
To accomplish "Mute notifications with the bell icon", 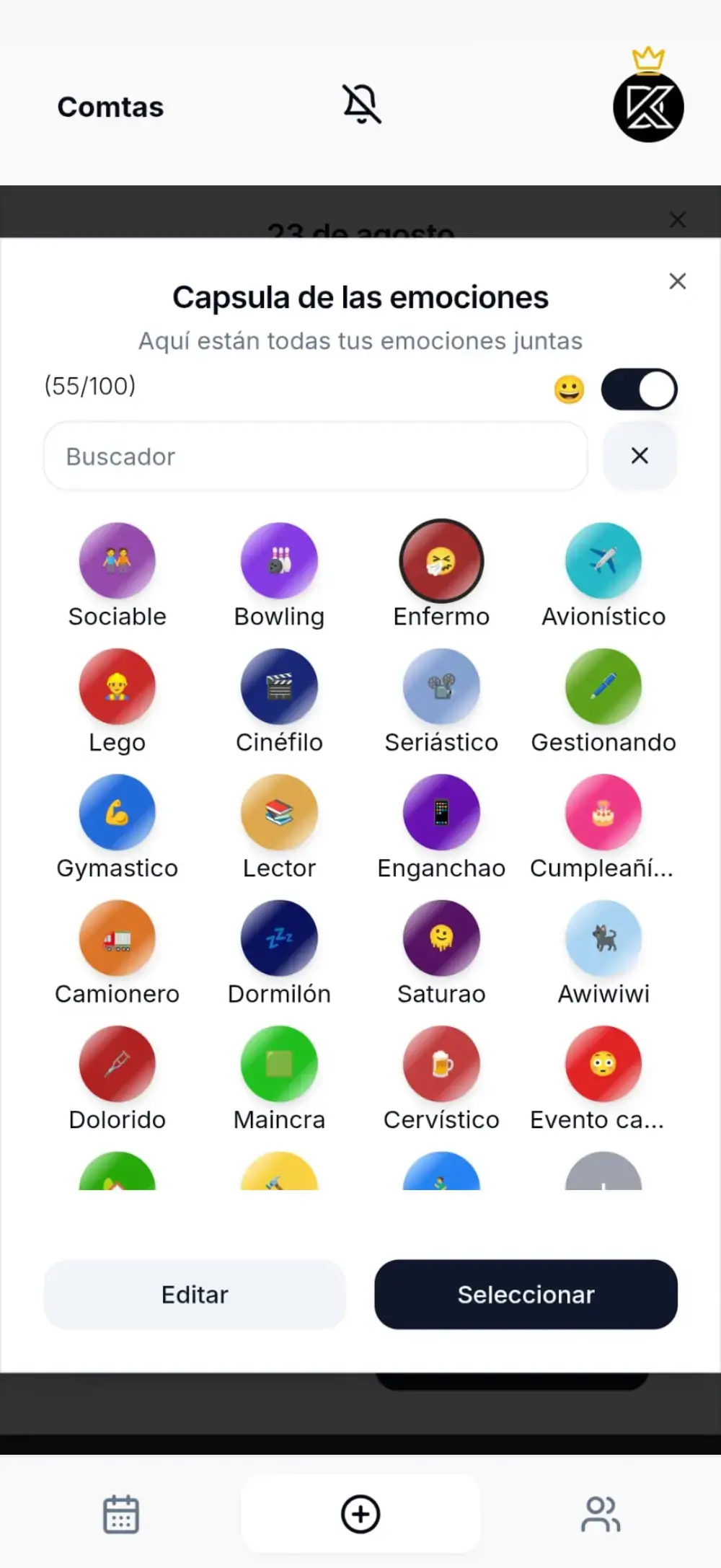I will [x=360, y=105].
